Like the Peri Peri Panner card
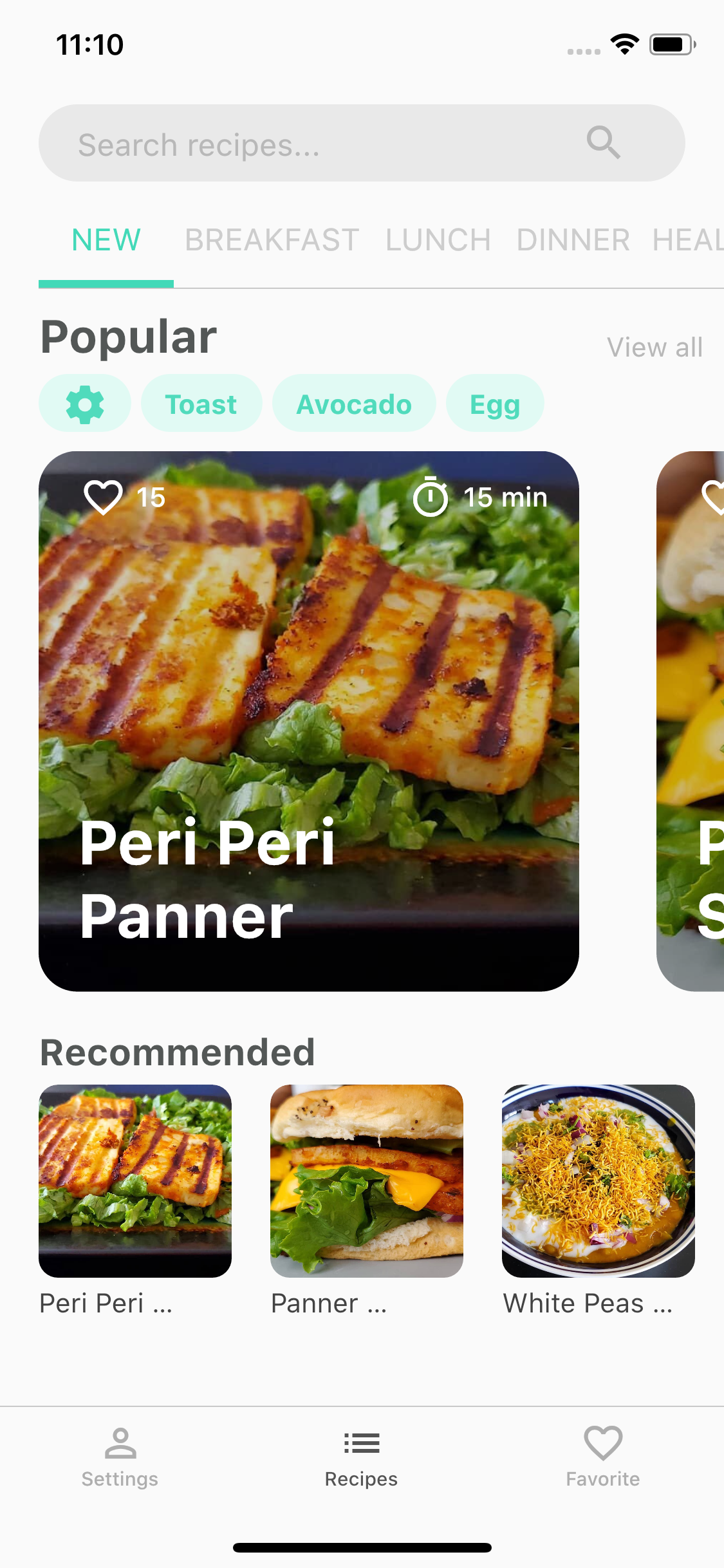Screen dimensions: 724x1568 coord(103,498)
